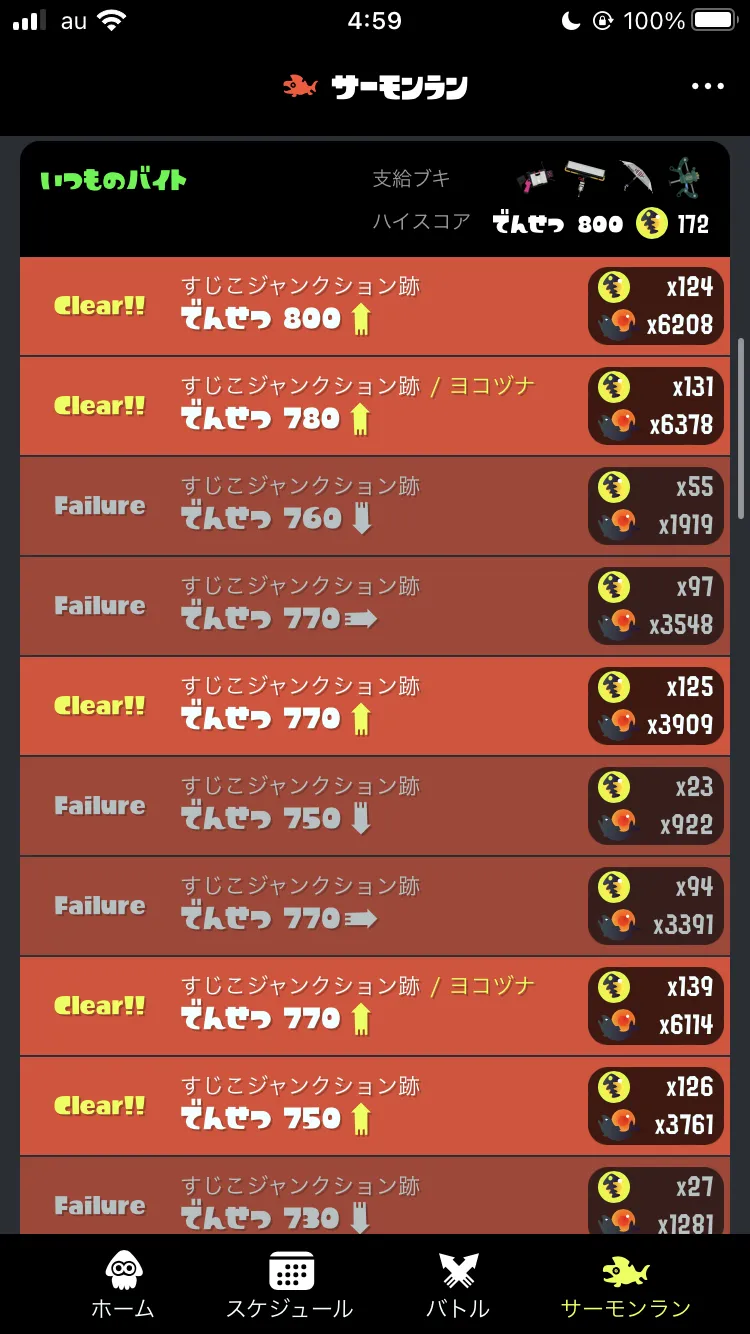View the Failure result at でんせつ 730
The width and height of the screenshot is (750, 1334).
(374, 1200)
